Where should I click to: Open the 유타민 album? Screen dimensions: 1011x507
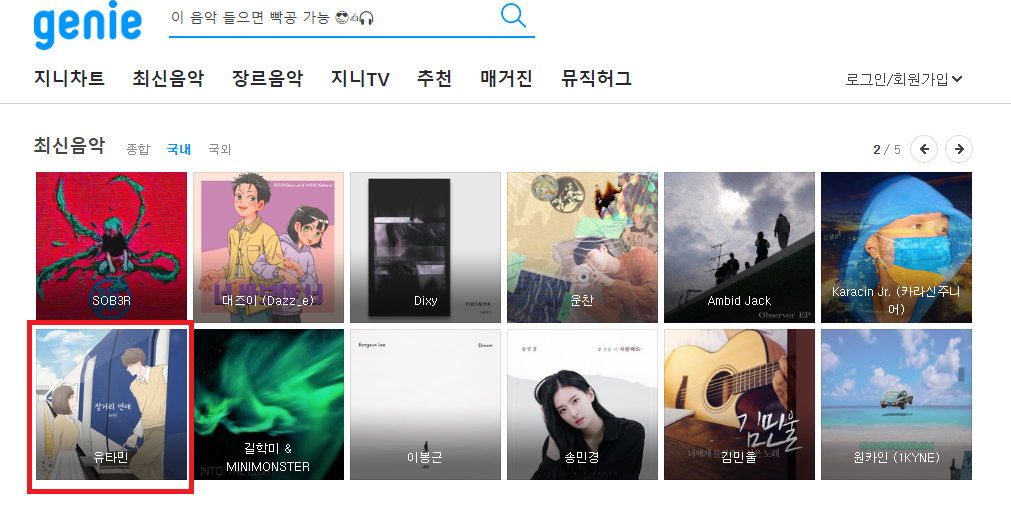click(111, 404)
